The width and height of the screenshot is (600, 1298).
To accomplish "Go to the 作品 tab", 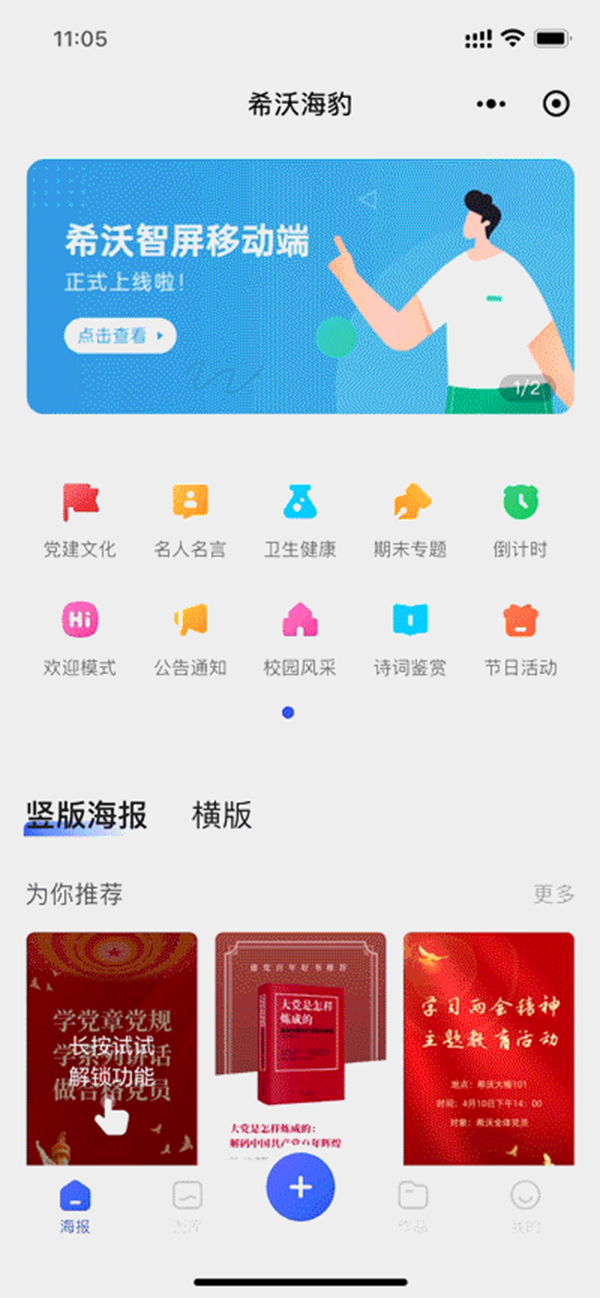I will point(412,1205).
